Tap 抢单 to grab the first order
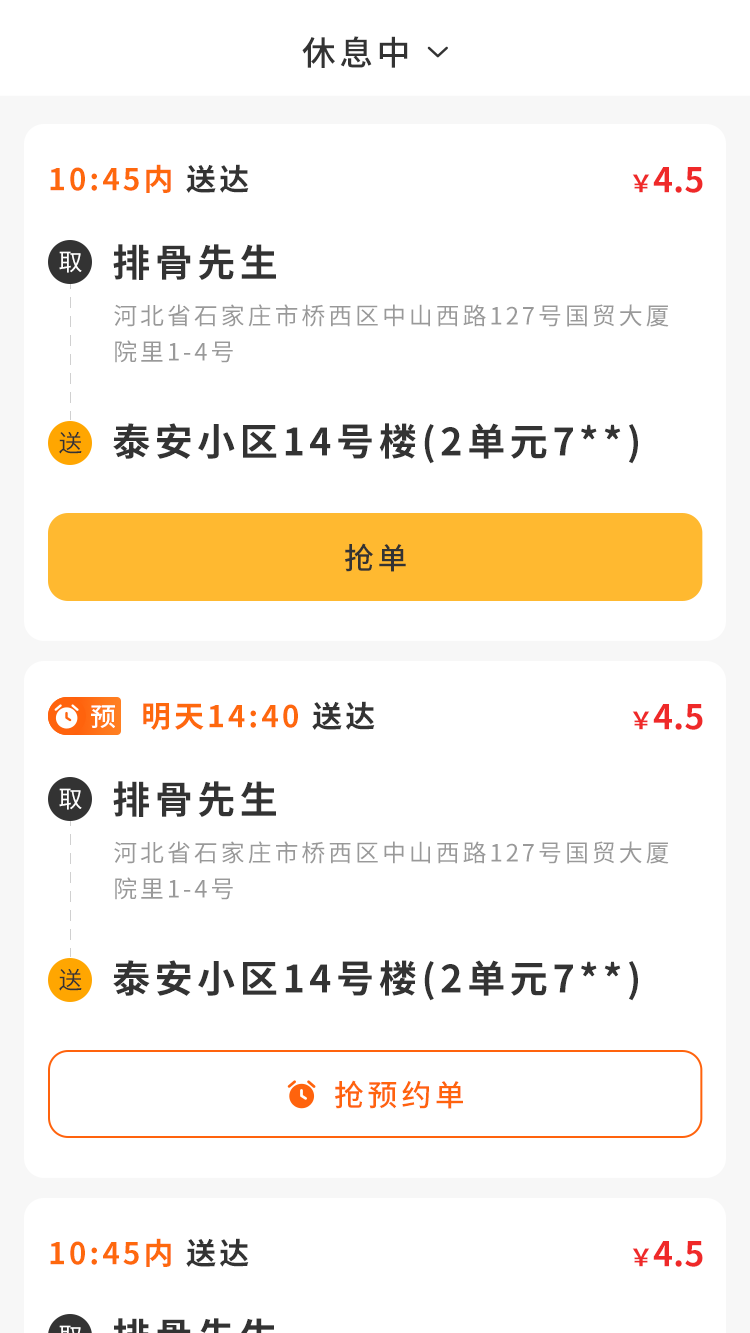 pyautogui.click(x=374, y=557)
